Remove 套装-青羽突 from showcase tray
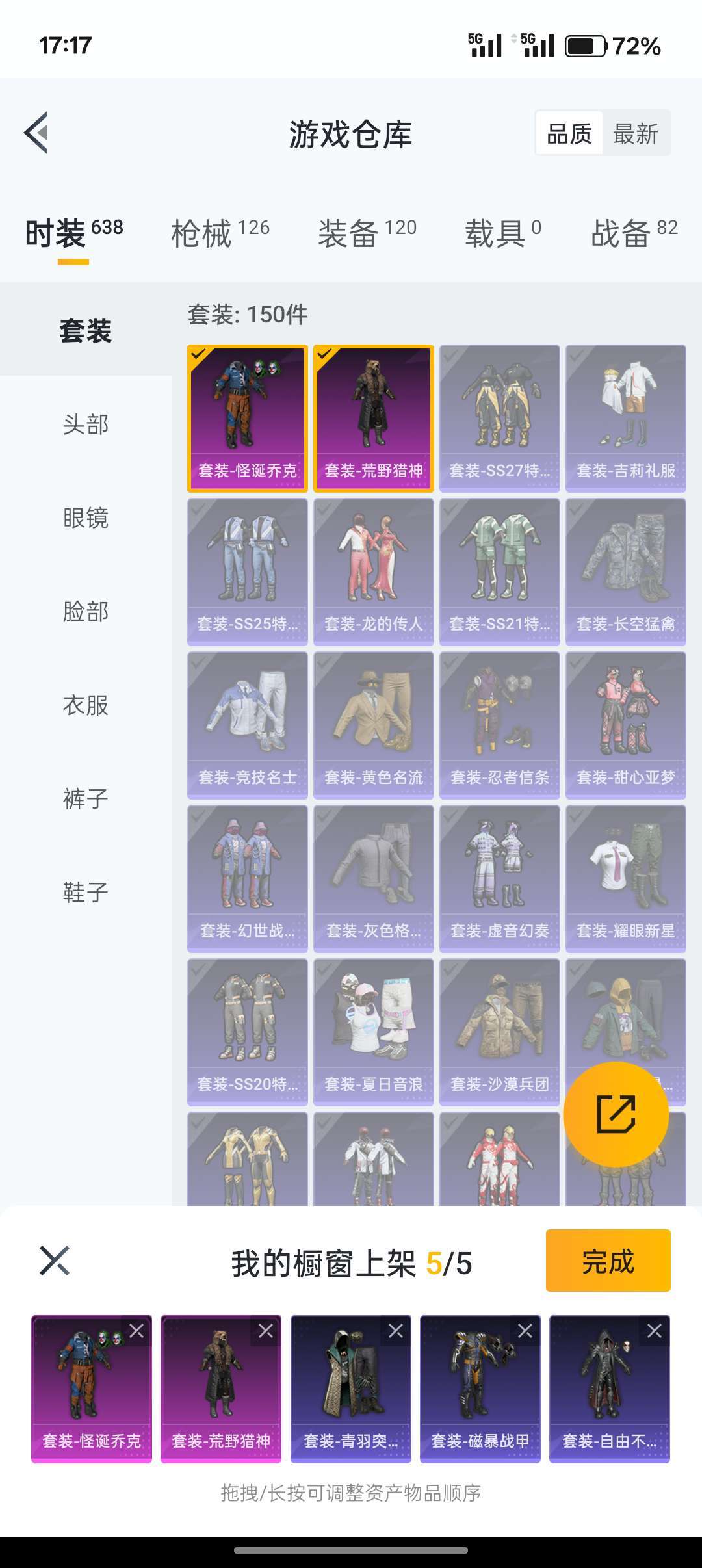 click(396, 1331)
